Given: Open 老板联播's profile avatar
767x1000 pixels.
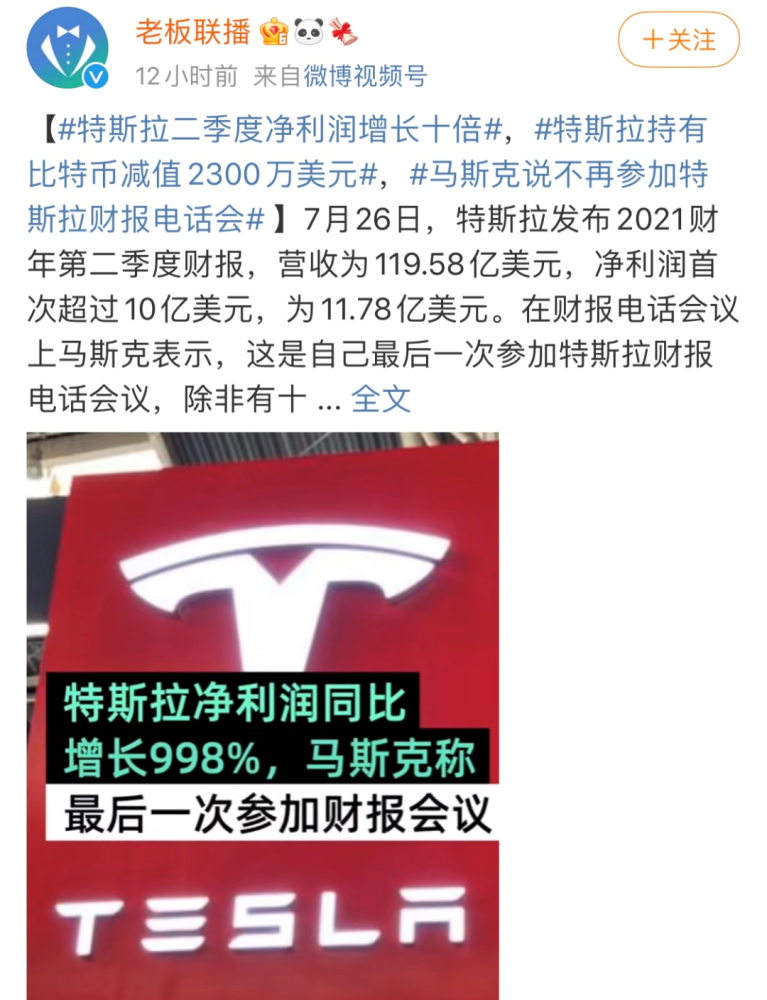Looking at the screenshot, I should (x=67, y=50).
